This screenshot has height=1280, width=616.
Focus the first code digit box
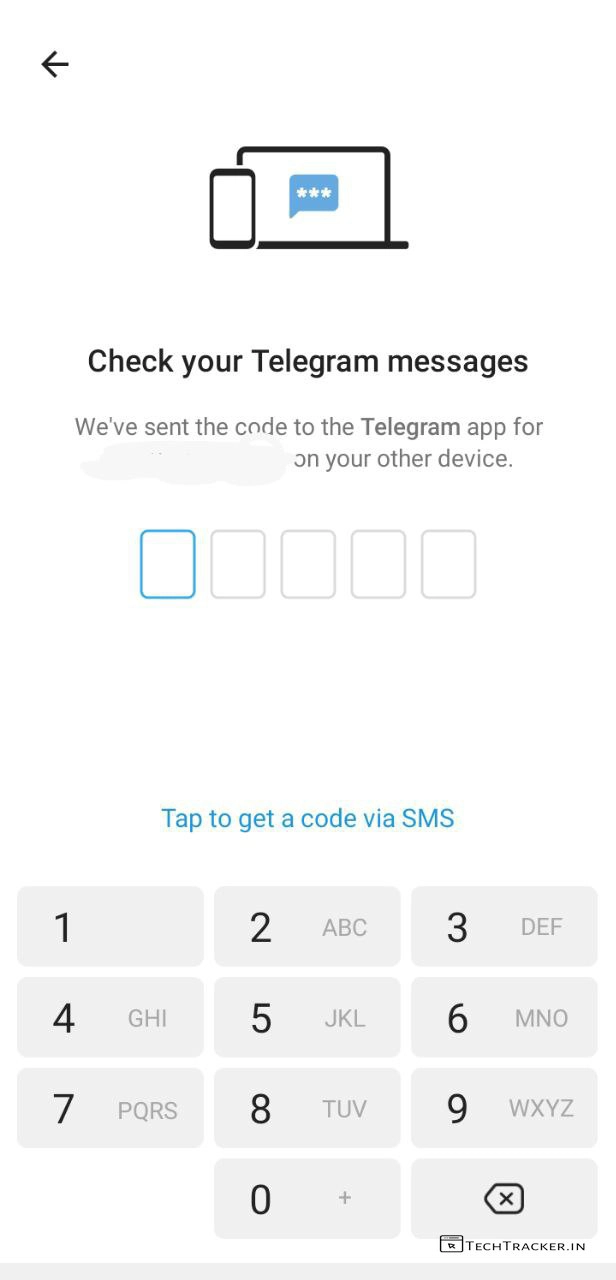167,564
